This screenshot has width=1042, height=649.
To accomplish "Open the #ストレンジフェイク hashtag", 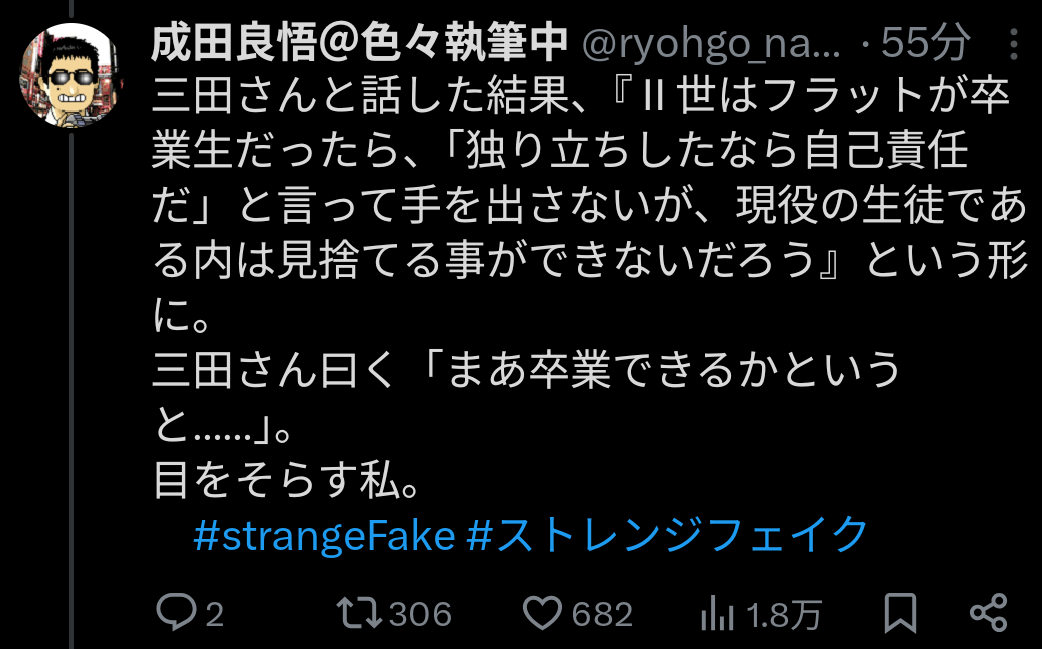I will [667, 534].
